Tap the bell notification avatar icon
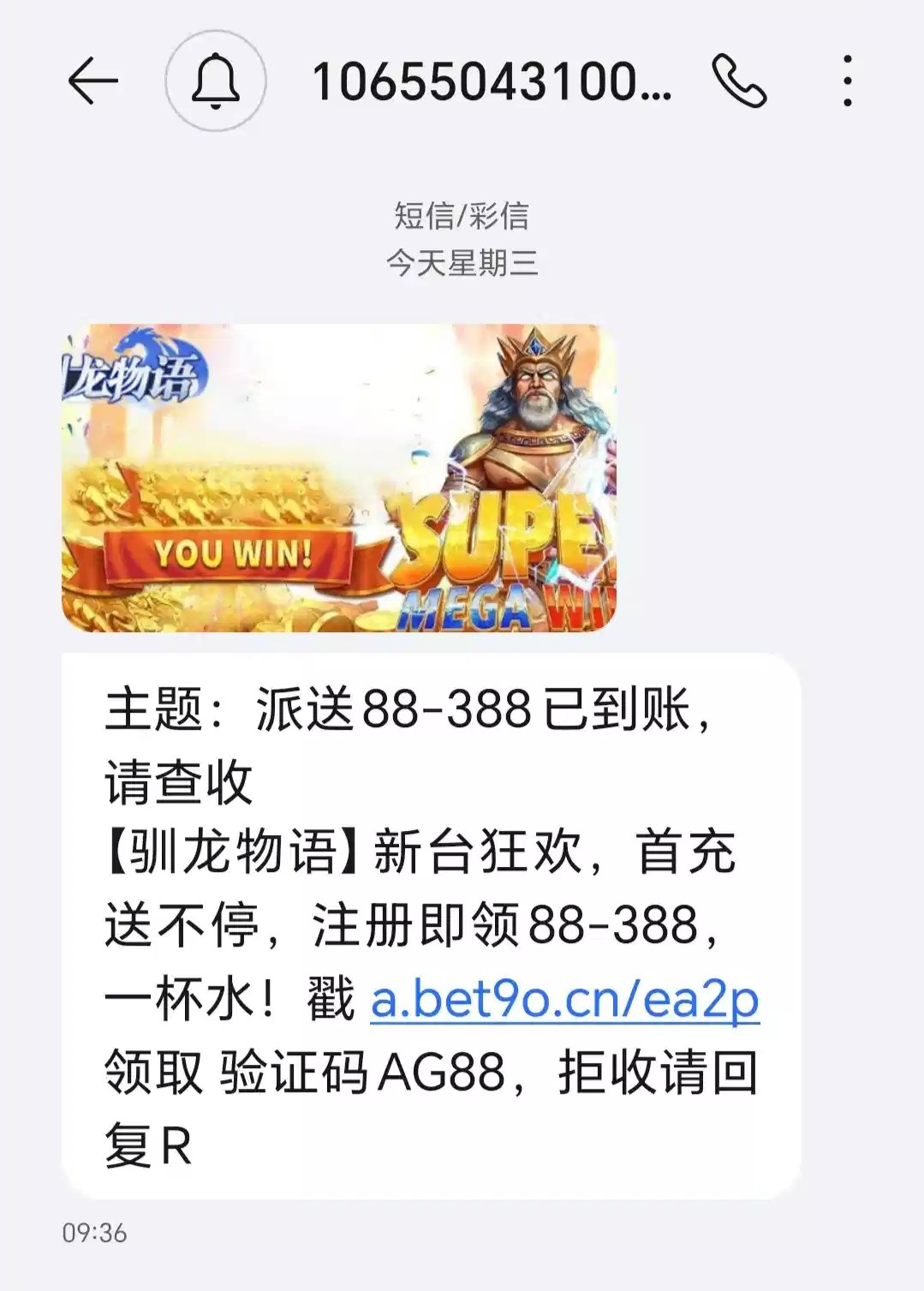 point(215,81)
